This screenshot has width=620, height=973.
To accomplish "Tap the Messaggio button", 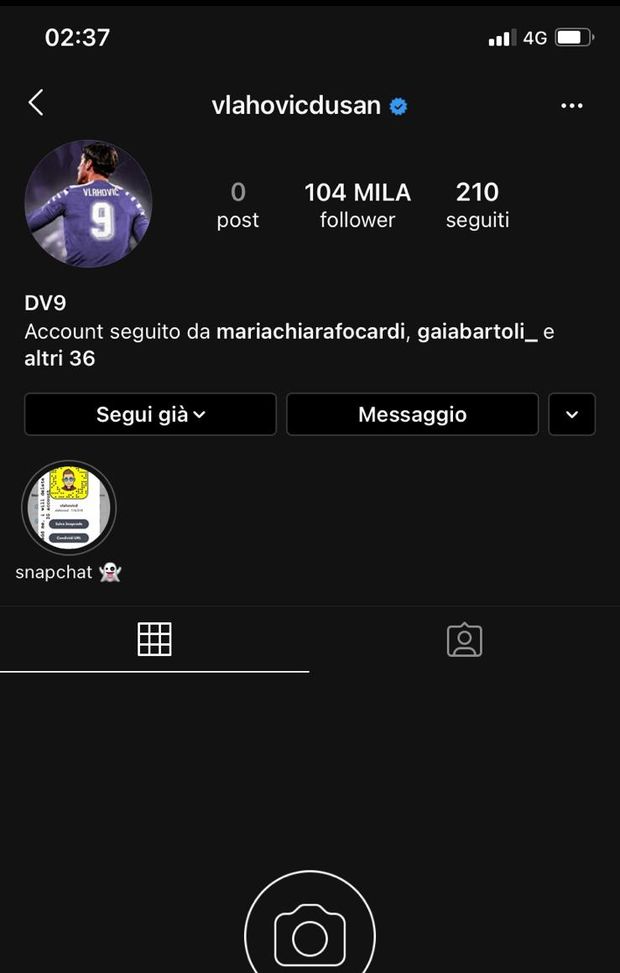I will [x=412, y=414].
